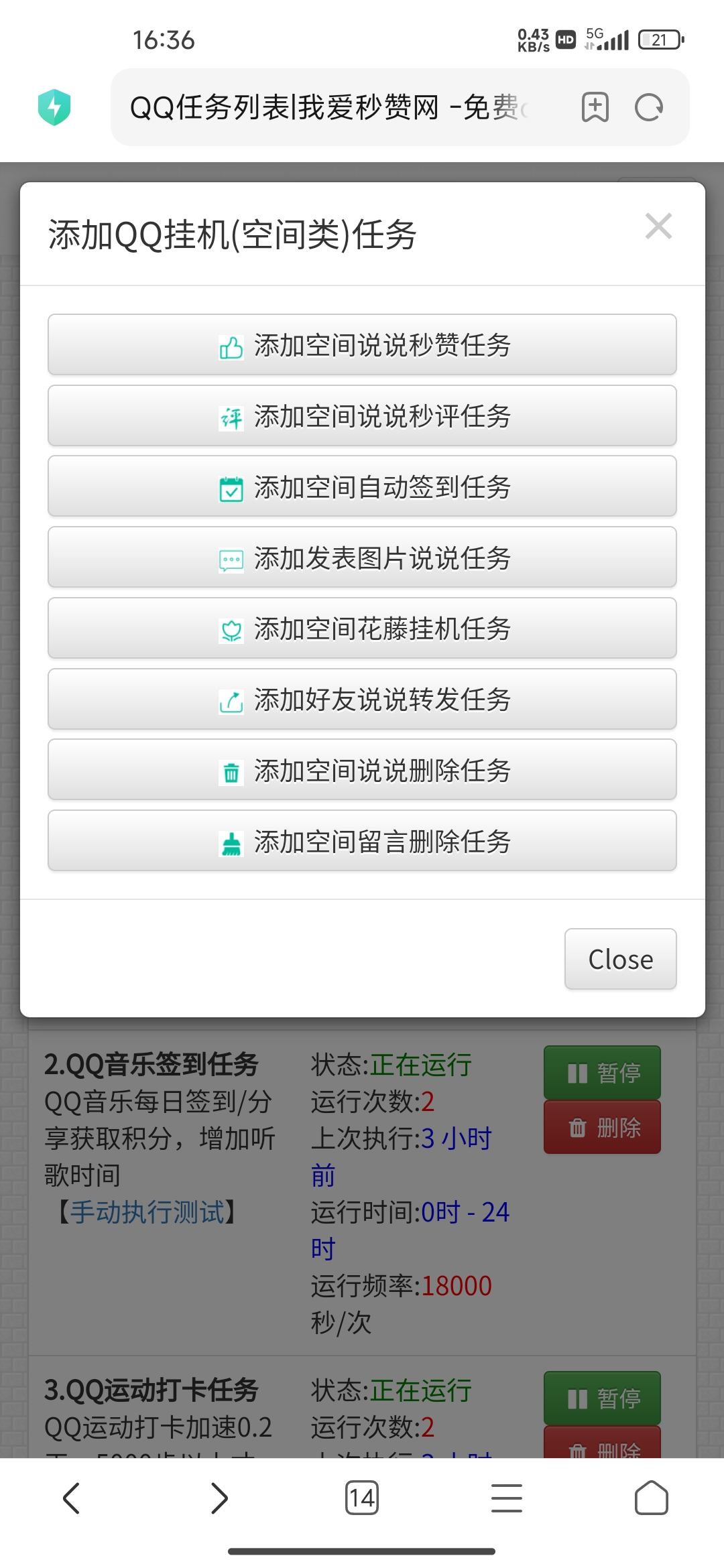
Task: Select 添加好友说说转发任务
Action: pos(362,700)
